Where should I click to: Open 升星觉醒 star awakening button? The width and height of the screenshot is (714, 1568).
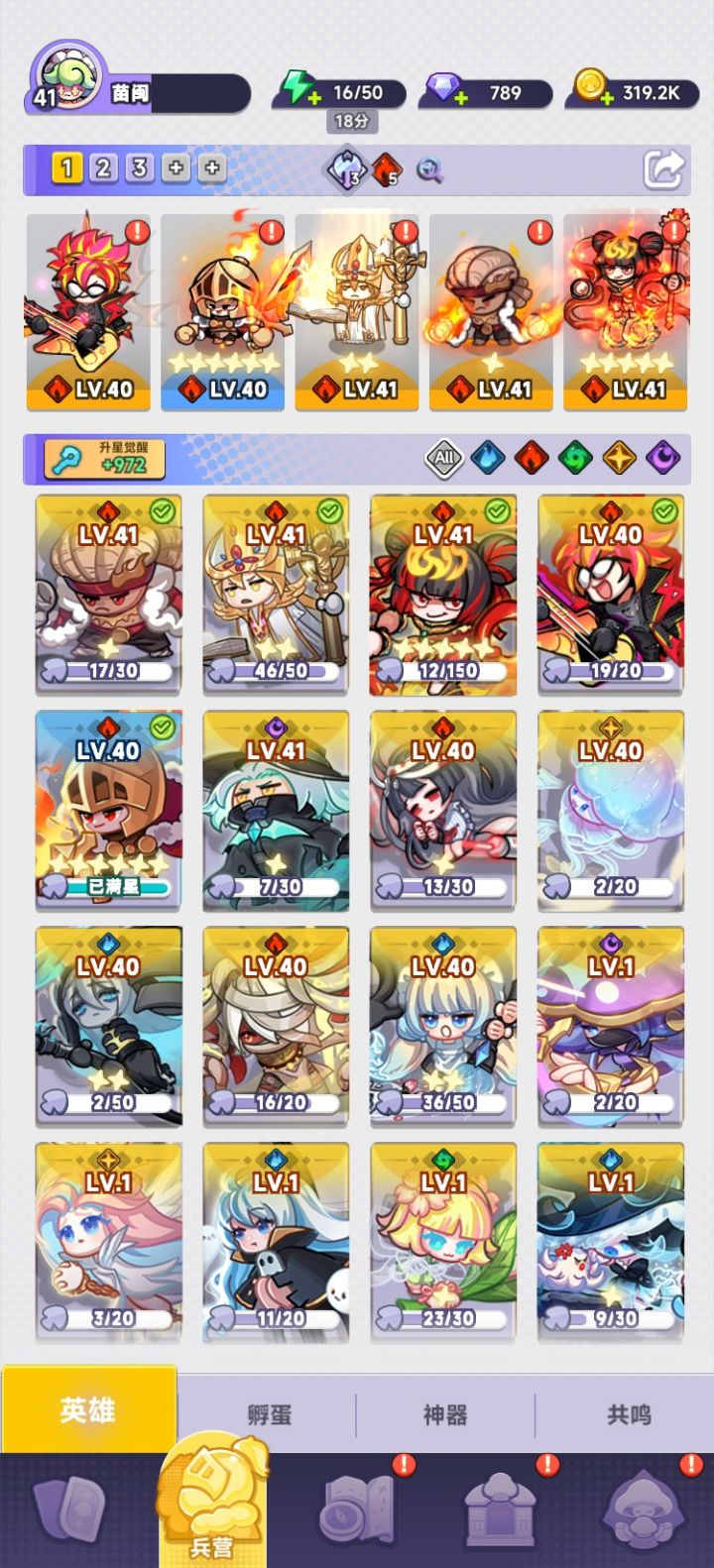[x=103, y=459]
